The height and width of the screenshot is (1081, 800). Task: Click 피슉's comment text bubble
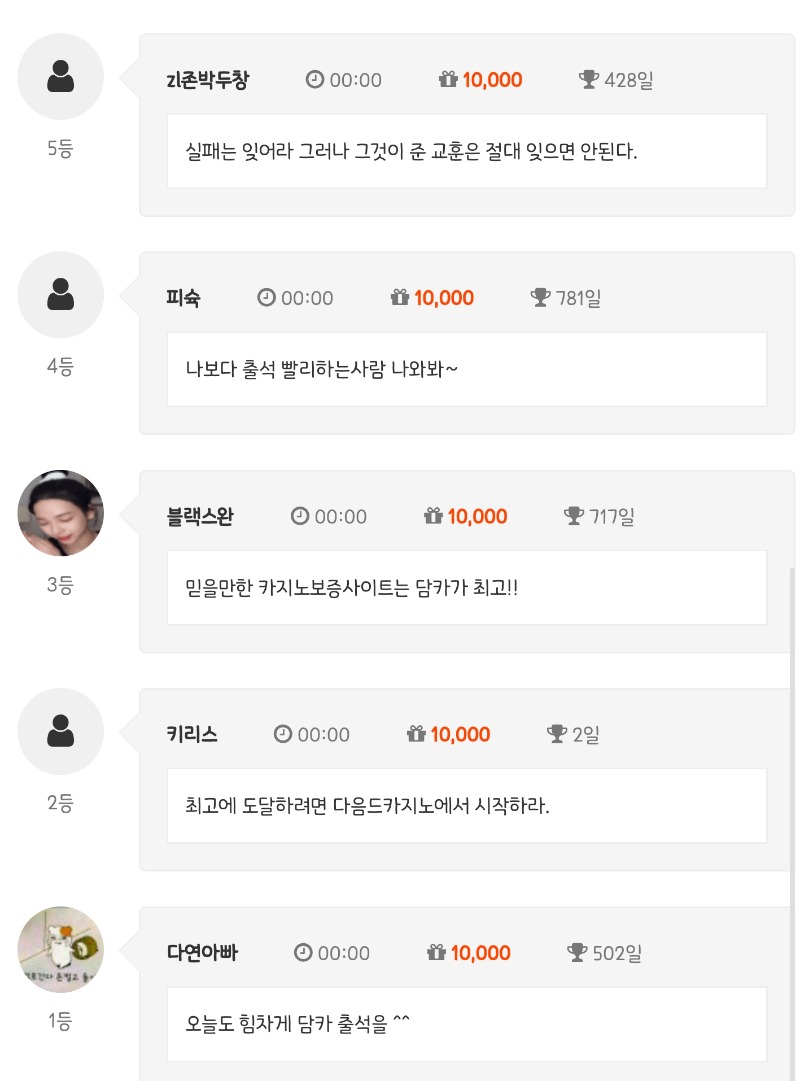point(467,369)
